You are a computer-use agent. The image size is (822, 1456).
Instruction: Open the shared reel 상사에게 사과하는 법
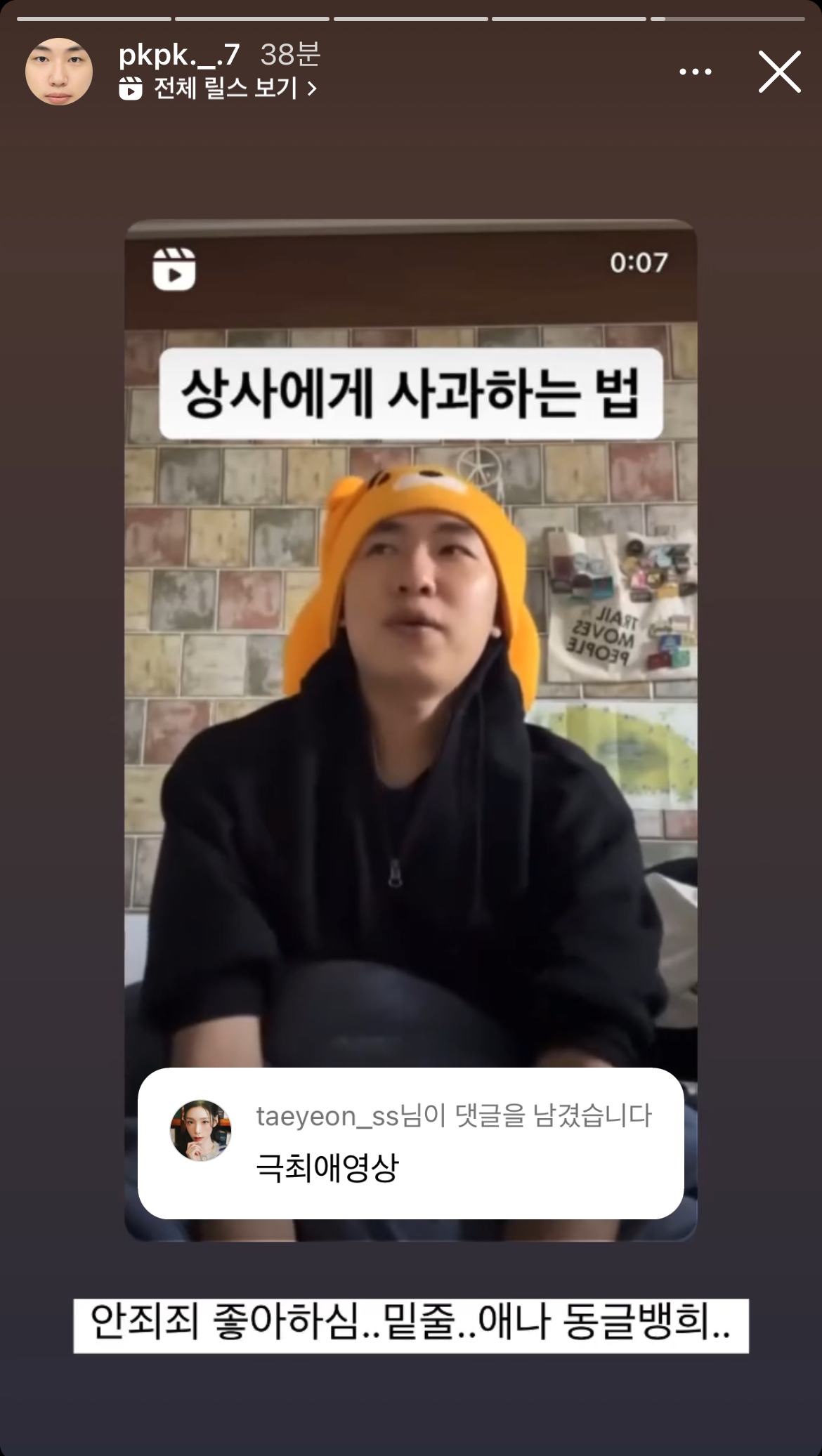pyautogui.click(x=411, y=702)
